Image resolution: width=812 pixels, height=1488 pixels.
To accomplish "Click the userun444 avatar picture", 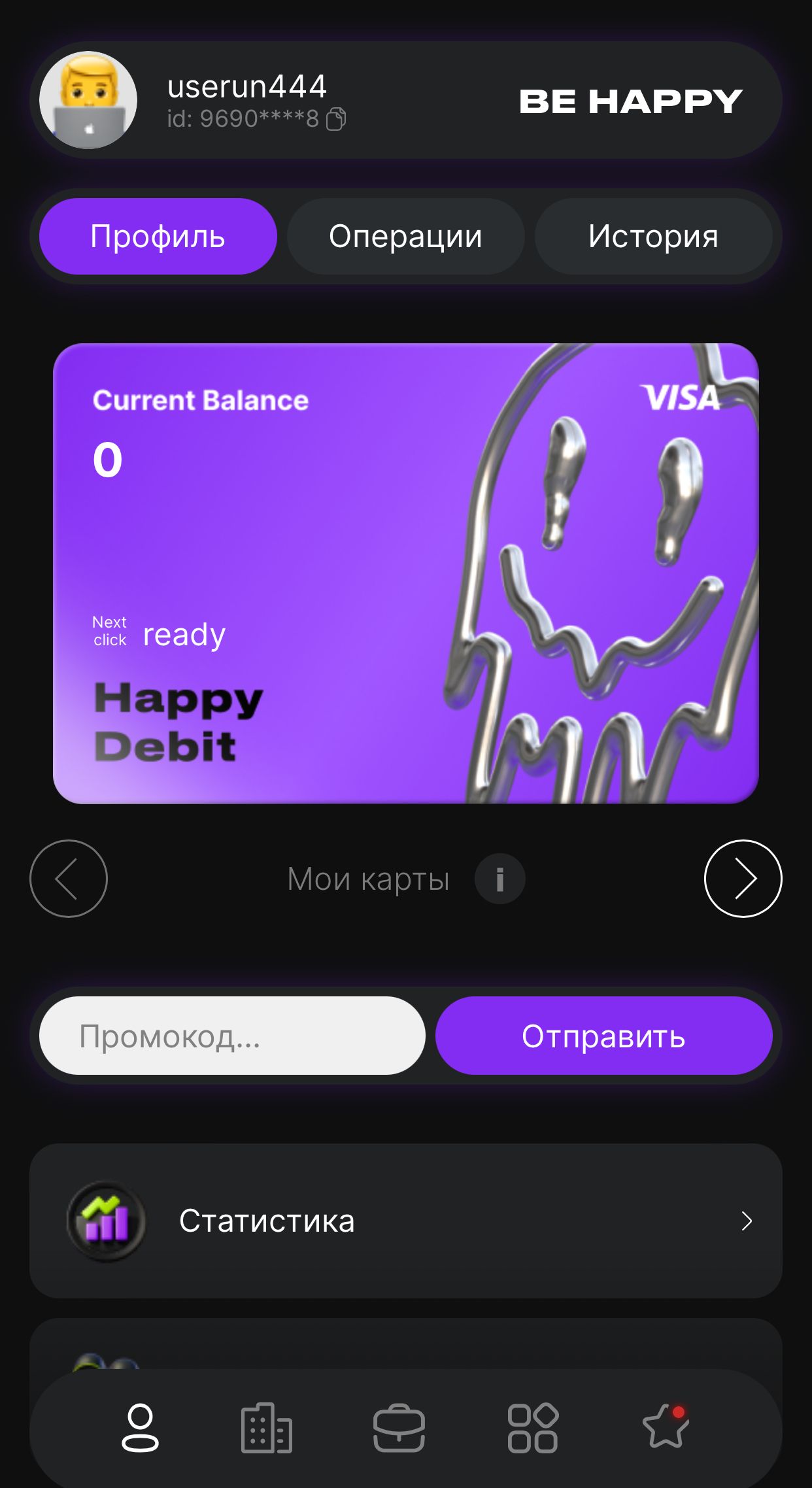I will (90, 99).
